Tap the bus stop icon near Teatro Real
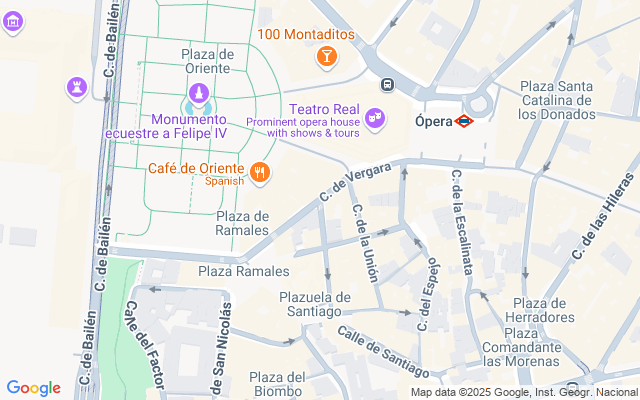This screenshot has width=640, height=400. pos(387,84)
